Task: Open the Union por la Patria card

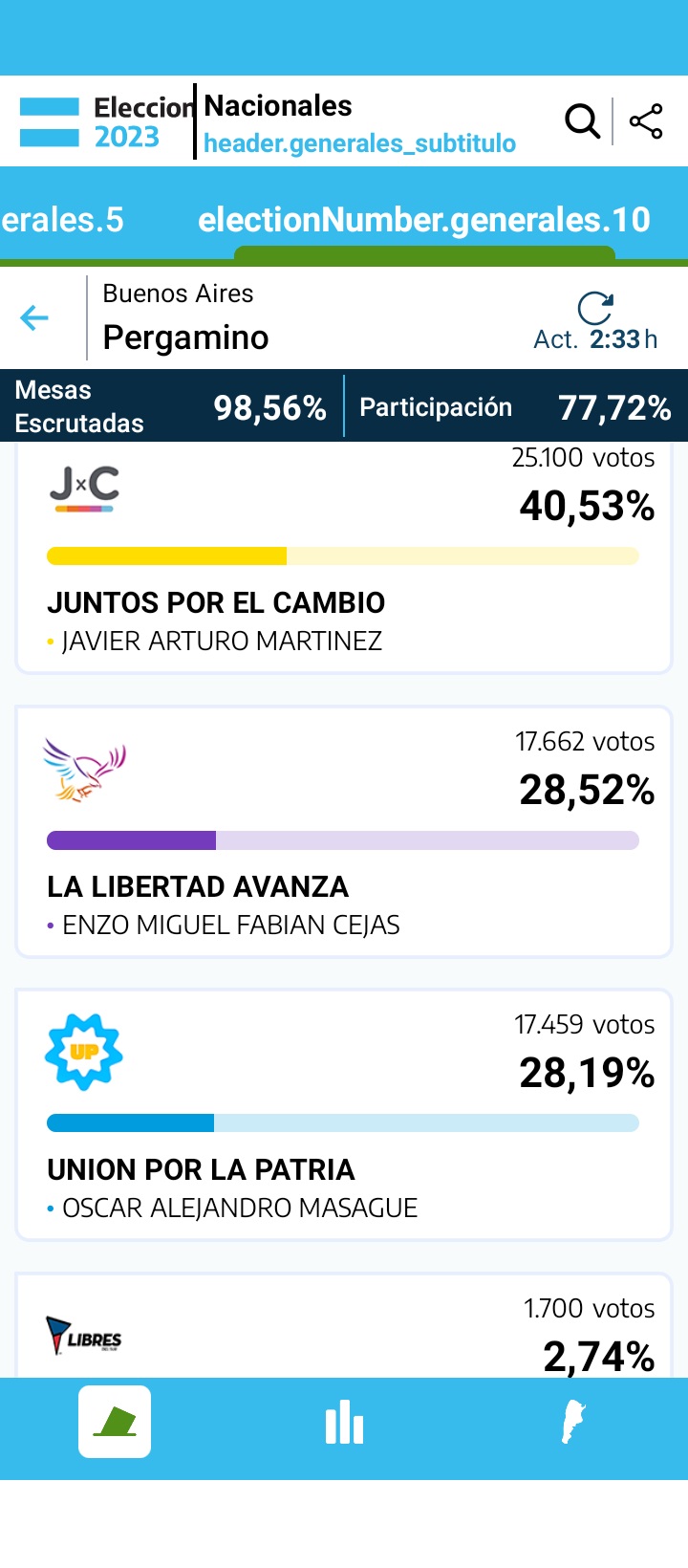Action: pos(344,1115)
